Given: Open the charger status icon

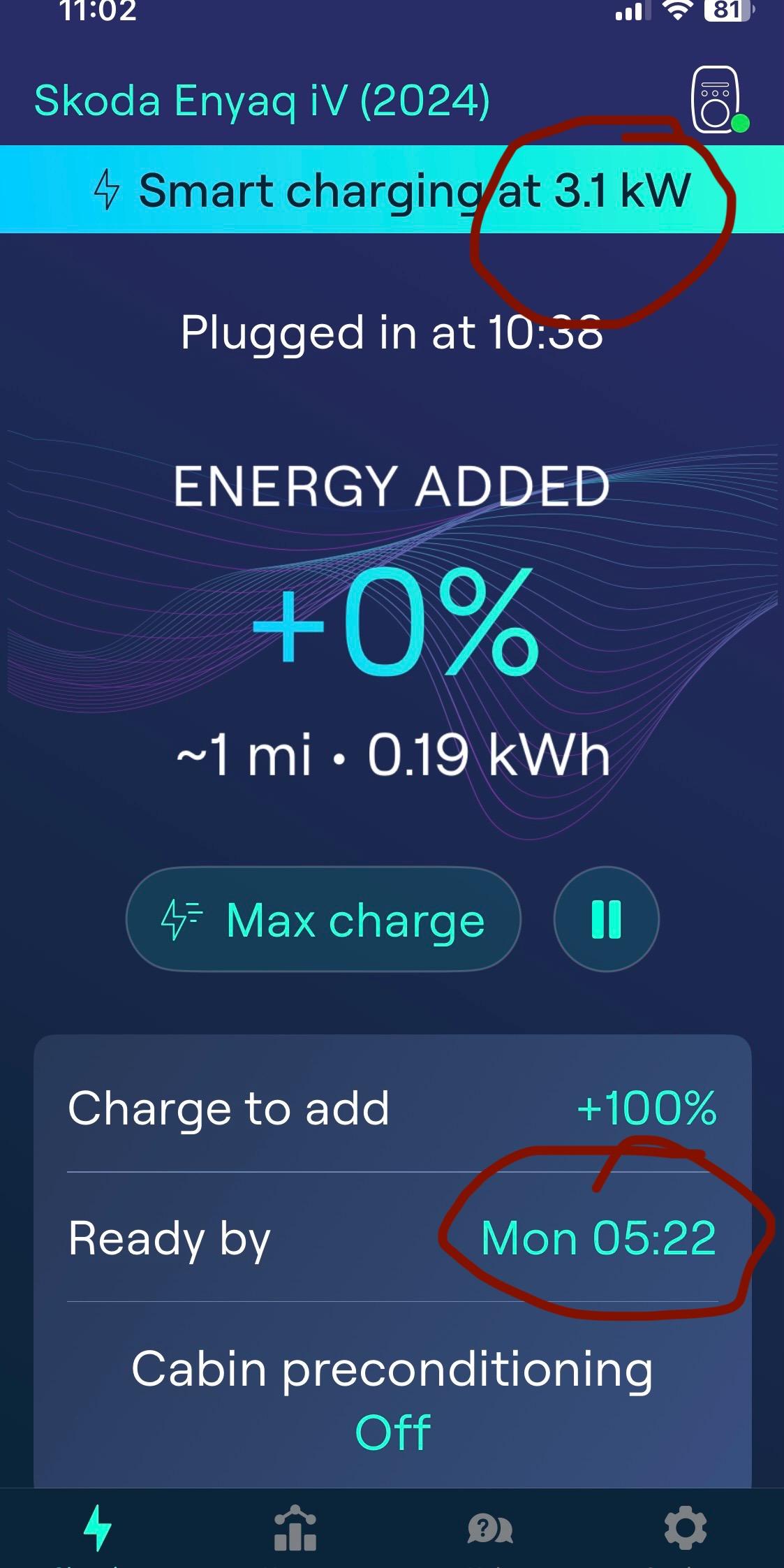Looking at the screenshot, I should [x=716, y=99].
